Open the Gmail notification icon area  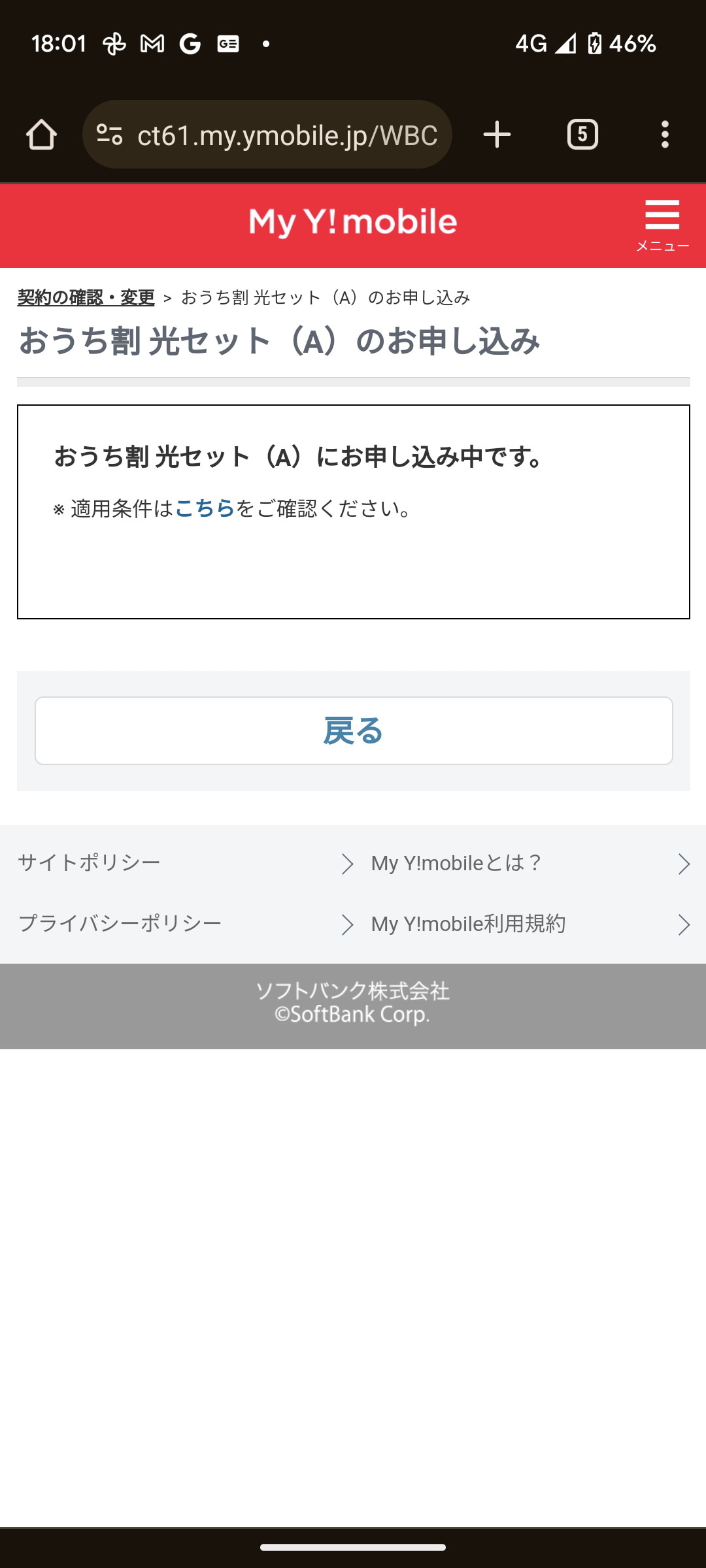(x=151, y=43)
